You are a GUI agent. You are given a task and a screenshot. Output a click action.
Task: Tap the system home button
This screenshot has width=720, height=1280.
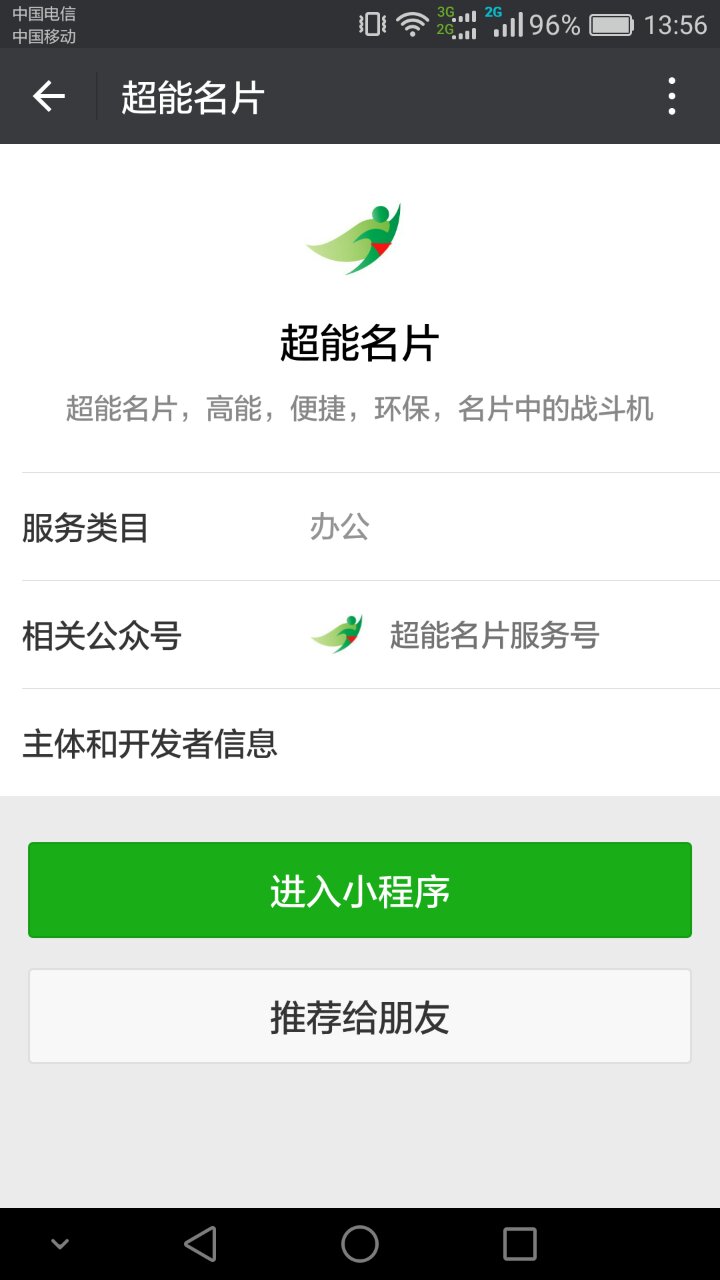(360, 1244)
